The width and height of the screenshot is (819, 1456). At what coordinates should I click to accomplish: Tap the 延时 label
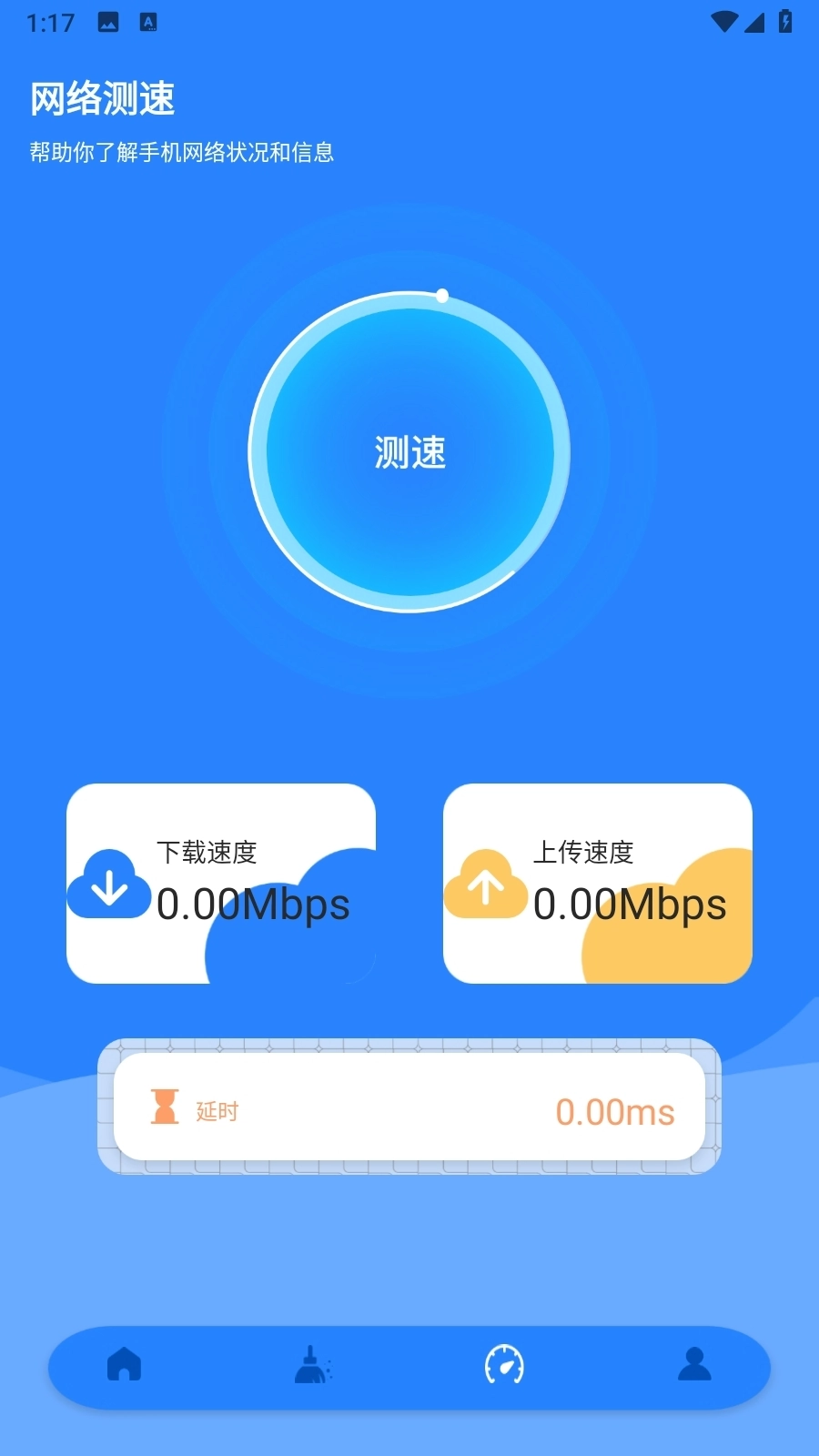[215, 1111]
